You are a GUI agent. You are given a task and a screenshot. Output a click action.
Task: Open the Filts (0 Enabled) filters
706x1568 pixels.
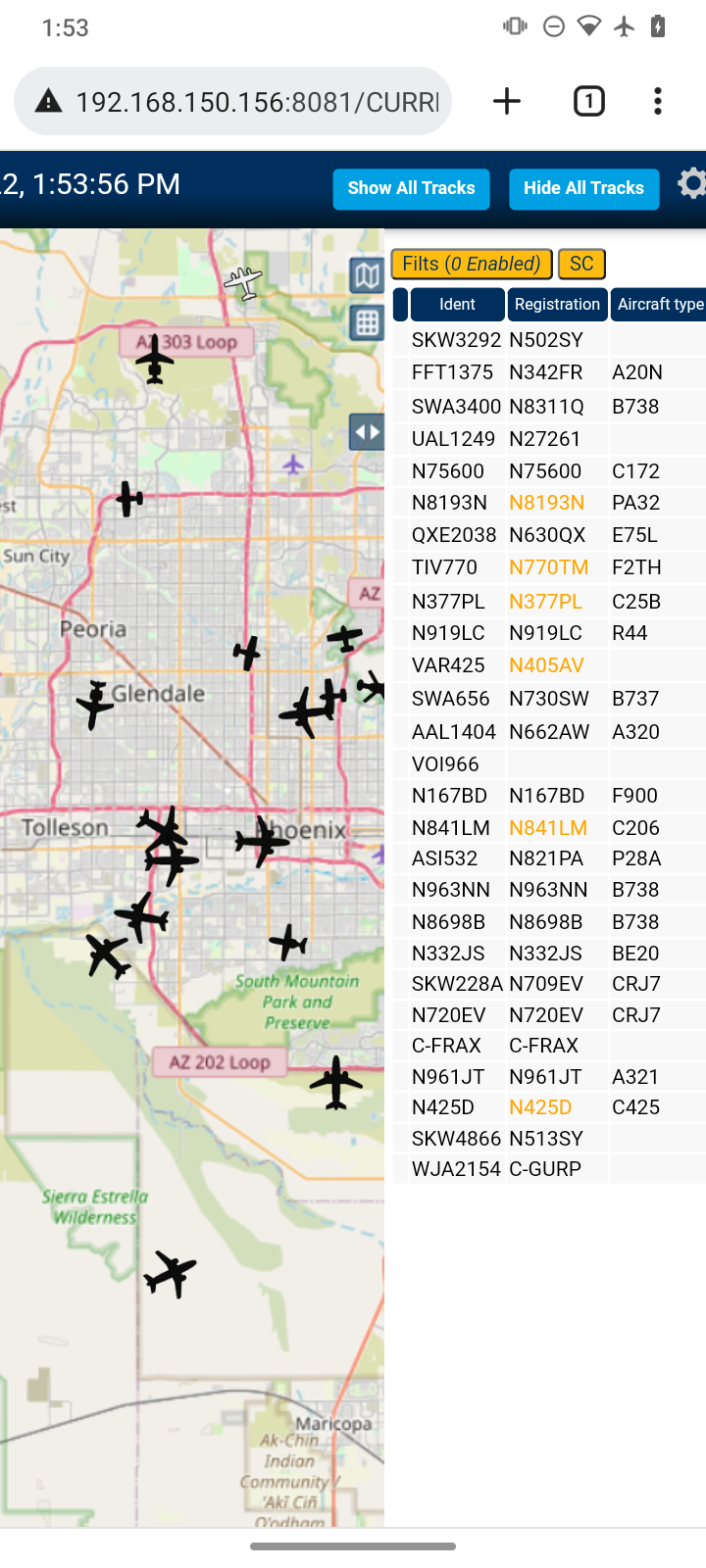tap(472, 264)
